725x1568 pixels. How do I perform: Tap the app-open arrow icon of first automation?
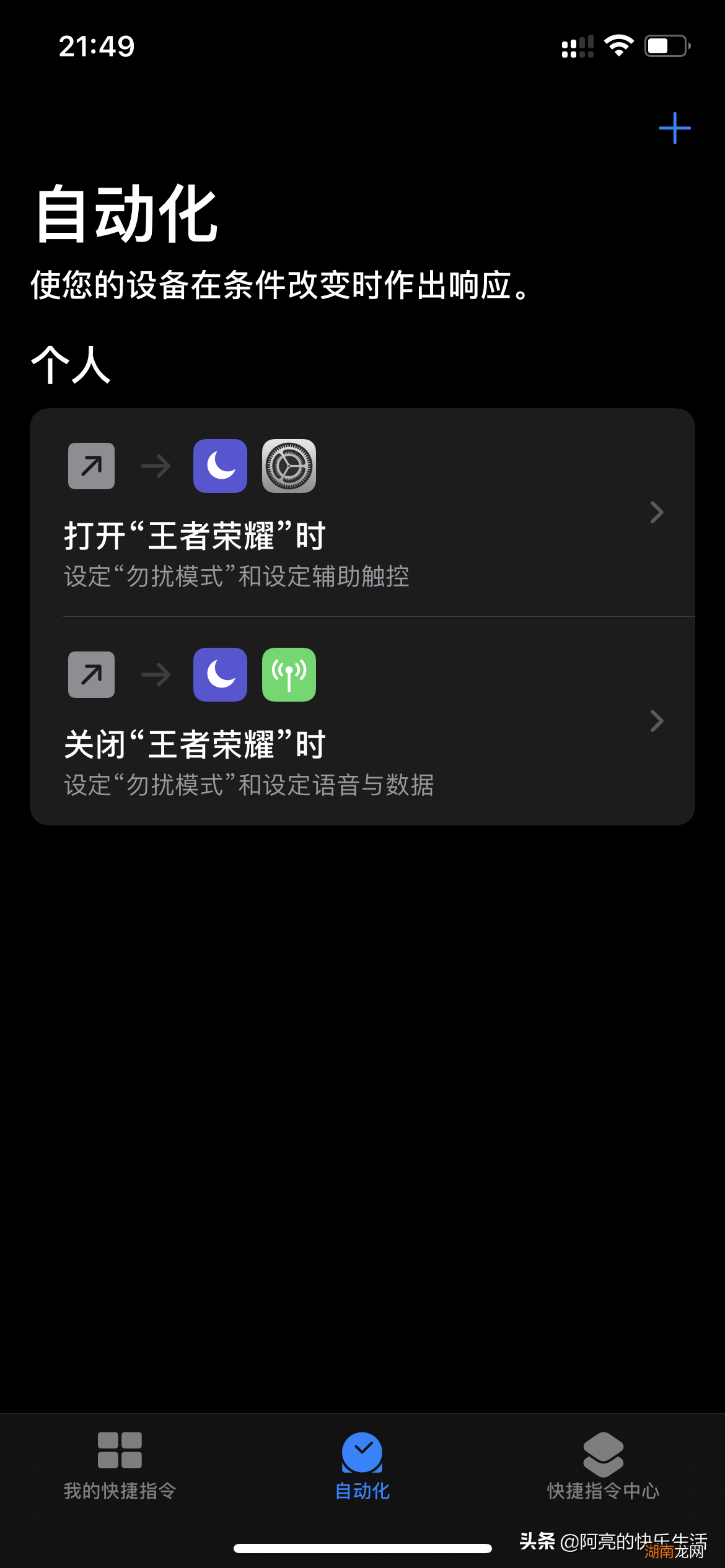click(x=90, y=466)
